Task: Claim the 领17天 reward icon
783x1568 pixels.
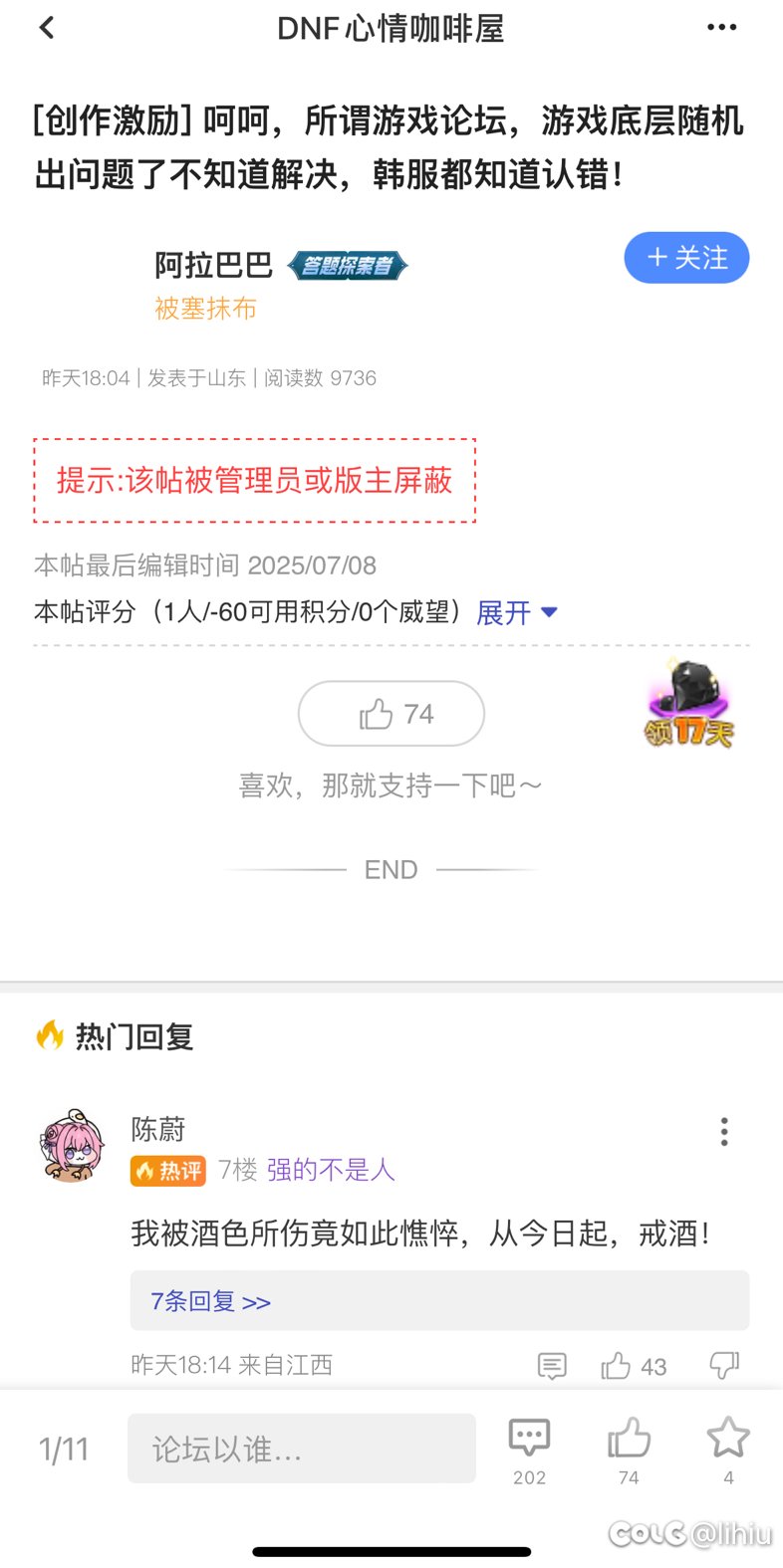Action: (x=688, y=704)
